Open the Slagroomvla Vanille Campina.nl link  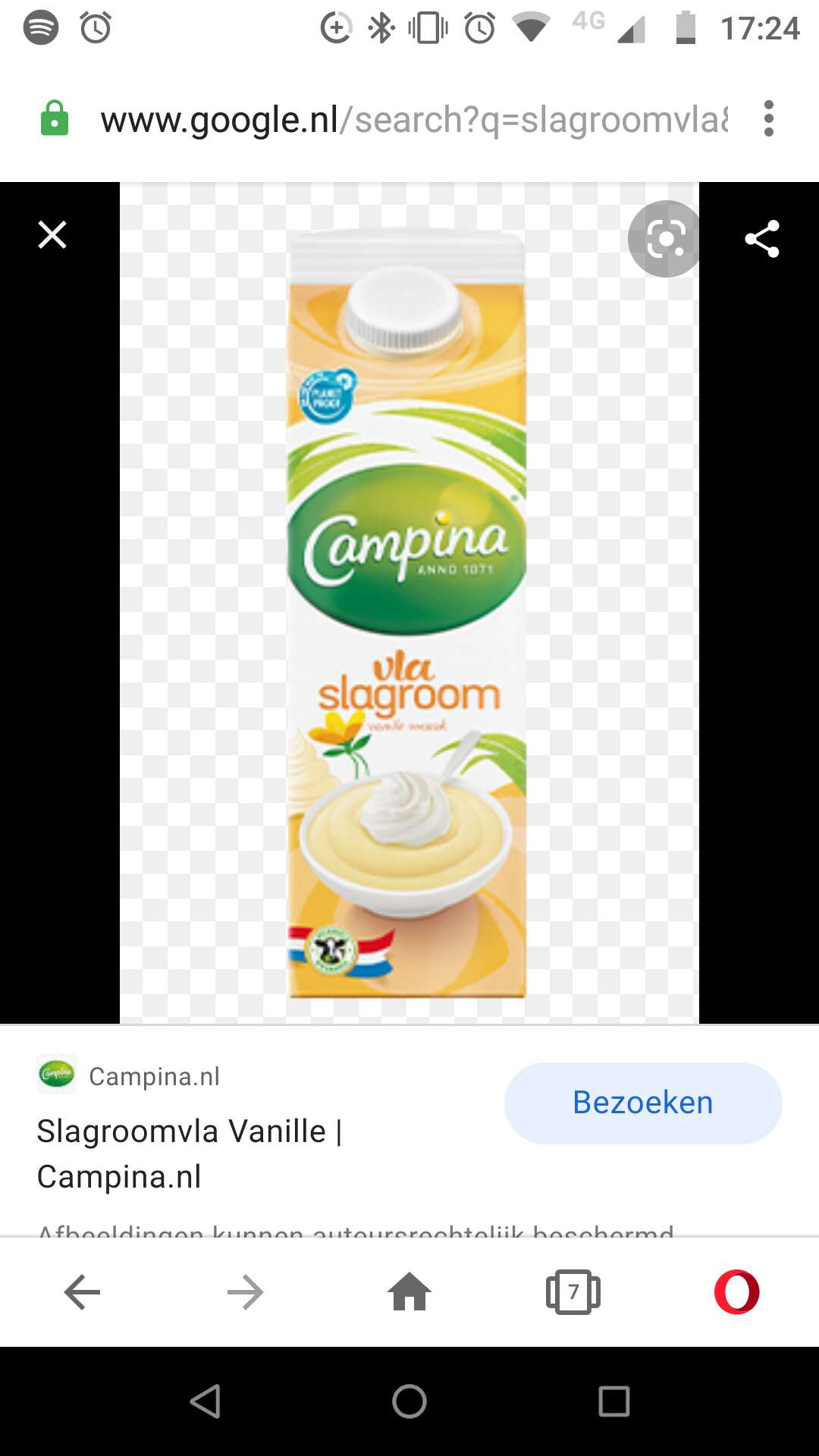coord(190,1153)
